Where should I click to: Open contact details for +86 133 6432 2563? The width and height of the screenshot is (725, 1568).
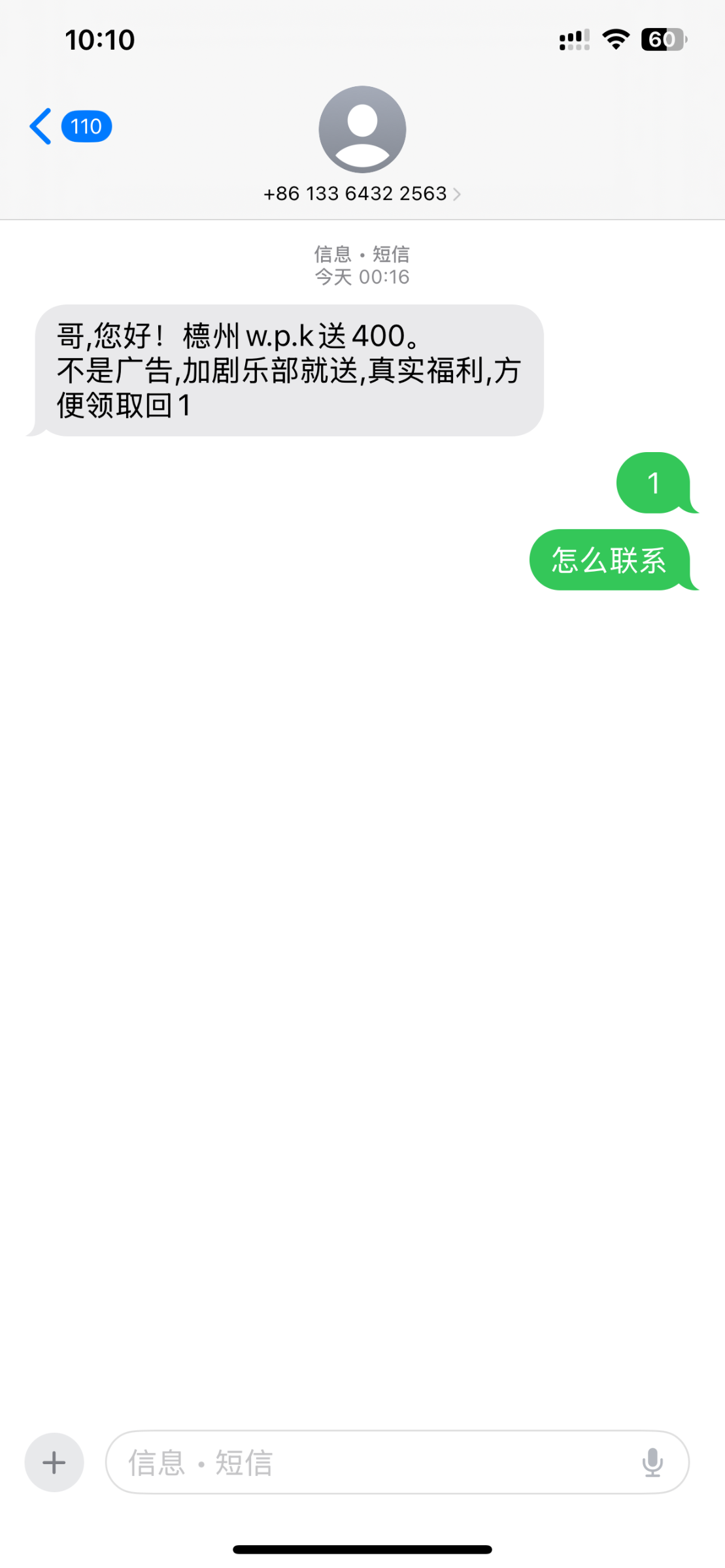point(362,193)
